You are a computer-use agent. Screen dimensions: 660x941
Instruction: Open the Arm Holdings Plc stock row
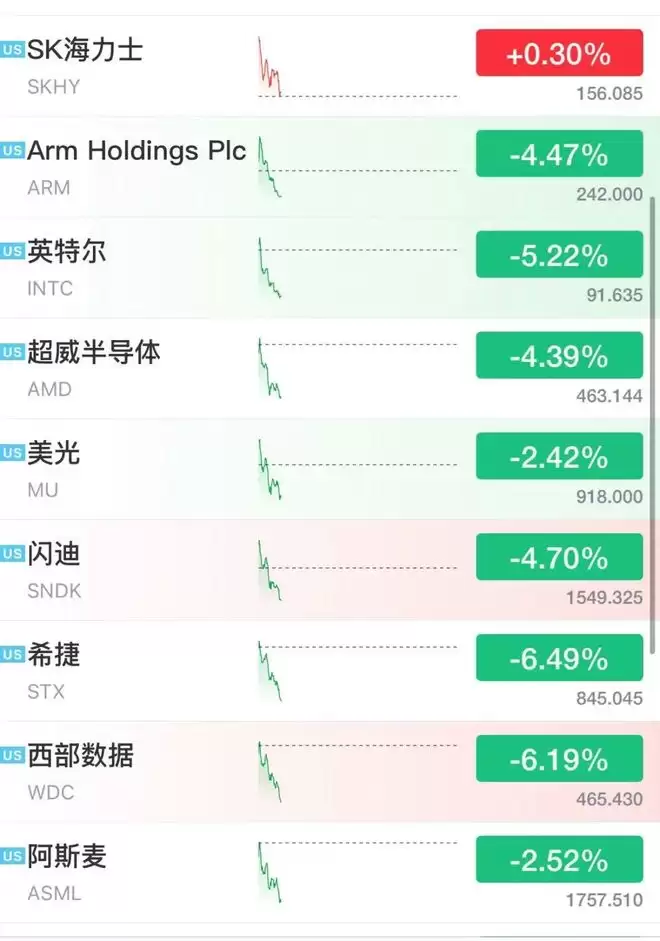pyautogui.click(x=330, y=167)
